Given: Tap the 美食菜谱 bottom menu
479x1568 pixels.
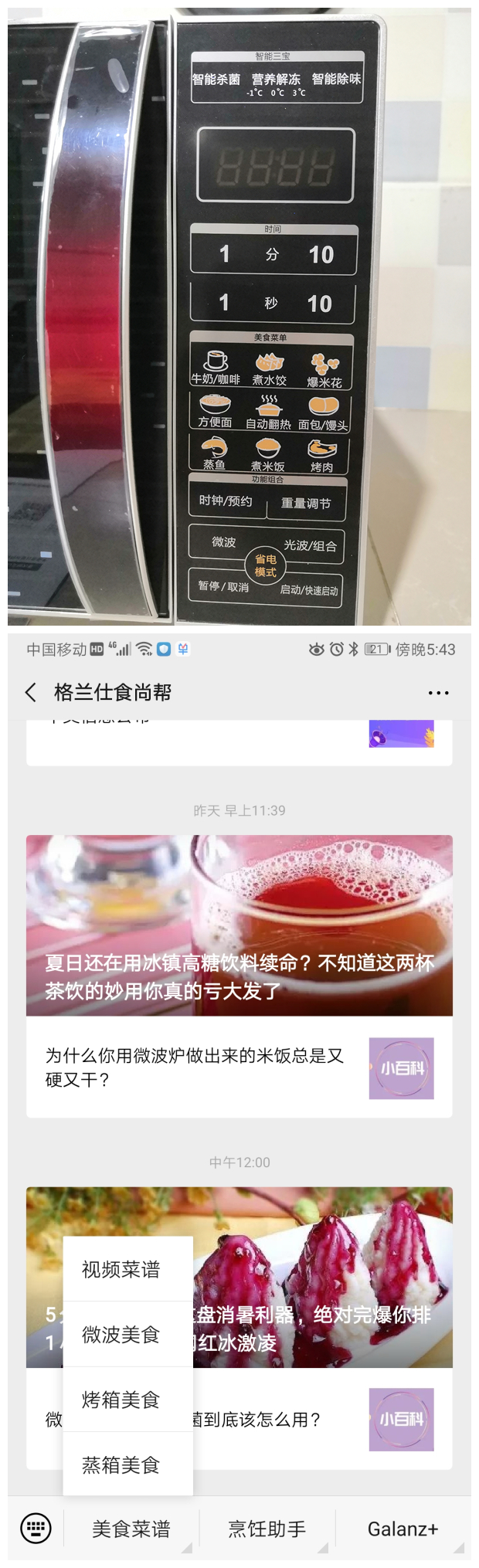Looking at the screenshot, I should (x=131, y=1529).
